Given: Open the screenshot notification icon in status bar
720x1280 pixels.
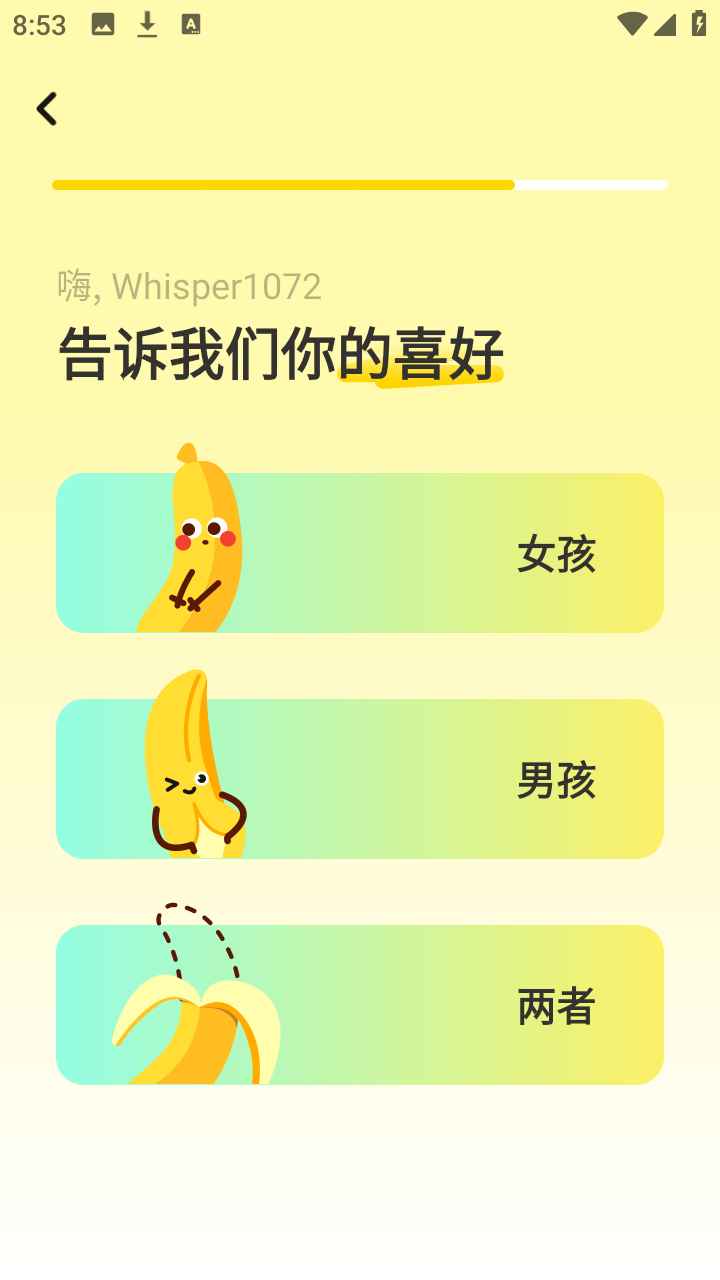Looking at the screenshot, I should tap(101, 24).
